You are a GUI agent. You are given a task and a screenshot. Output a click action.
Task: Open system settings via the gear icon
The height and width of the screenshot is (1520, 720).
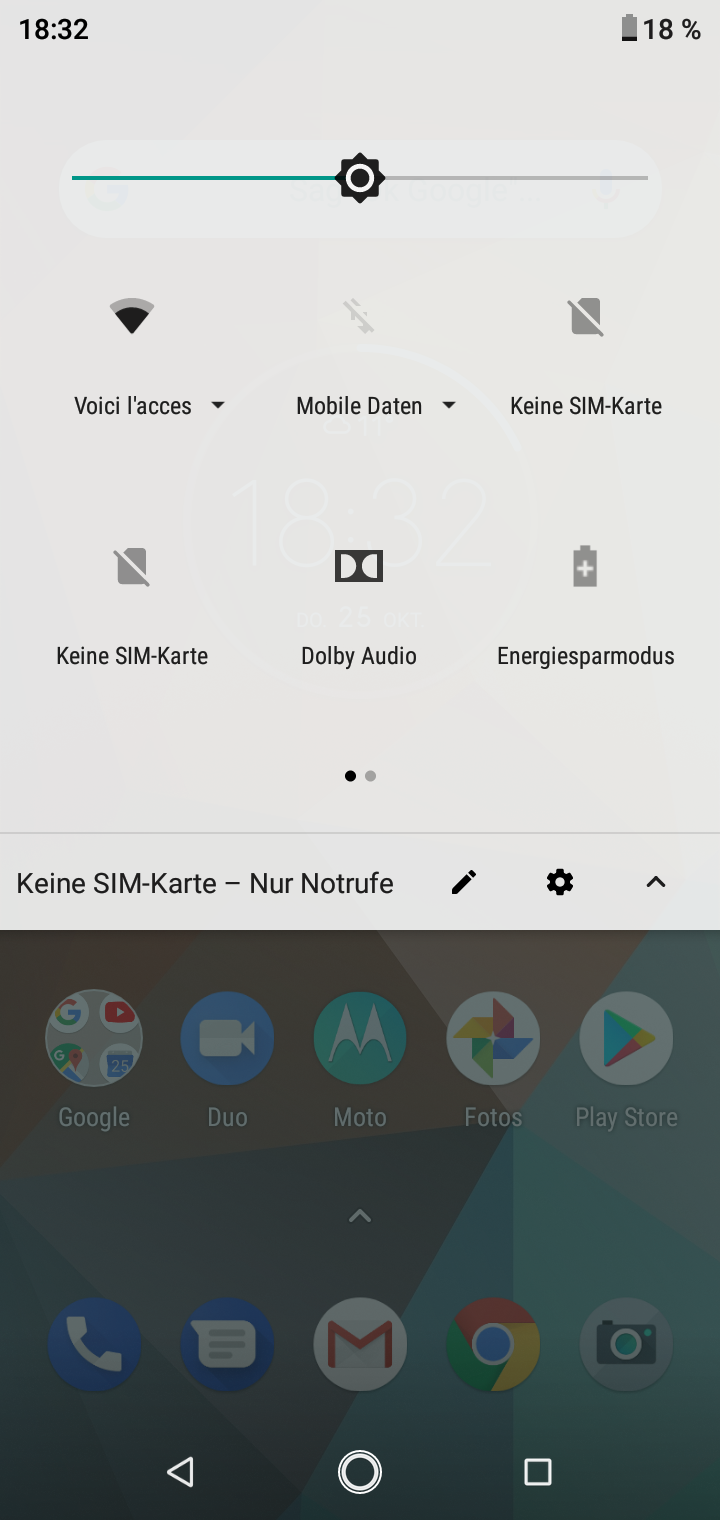(x=560, y=882)
